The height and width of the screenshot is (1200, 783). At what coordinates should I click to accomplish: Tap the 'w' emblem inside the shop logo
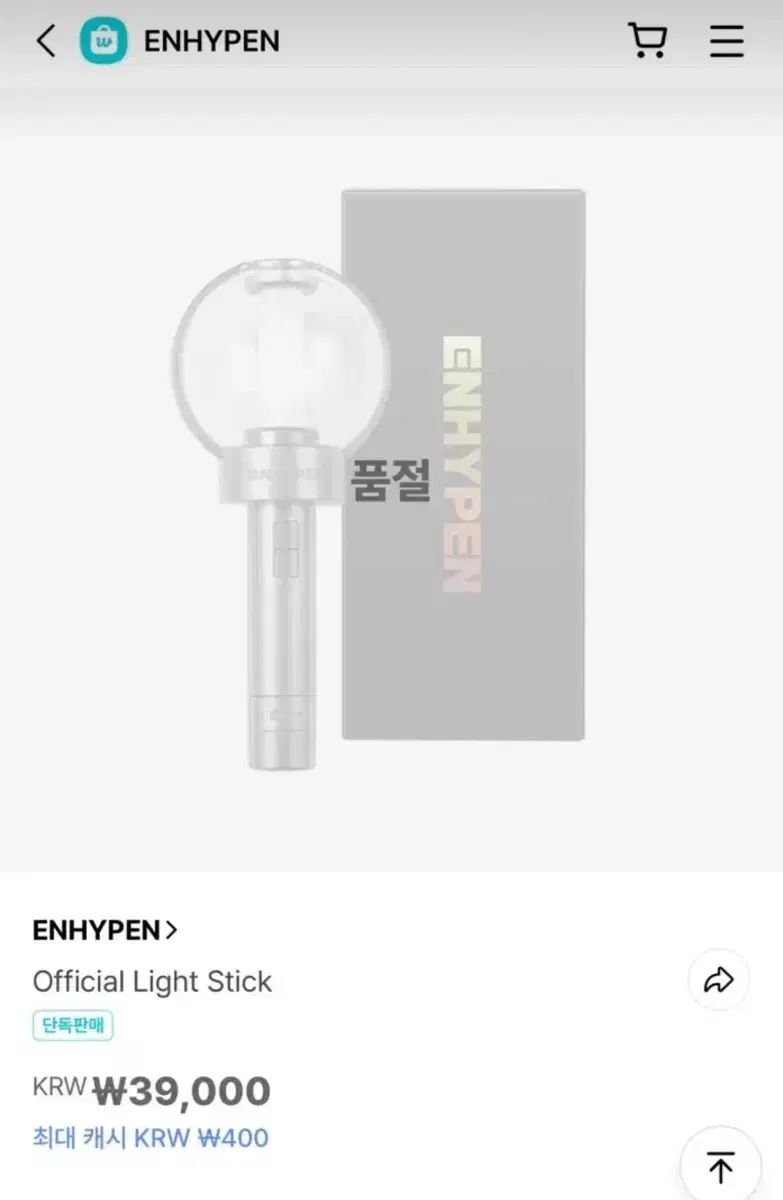click(x=101, y=41)
